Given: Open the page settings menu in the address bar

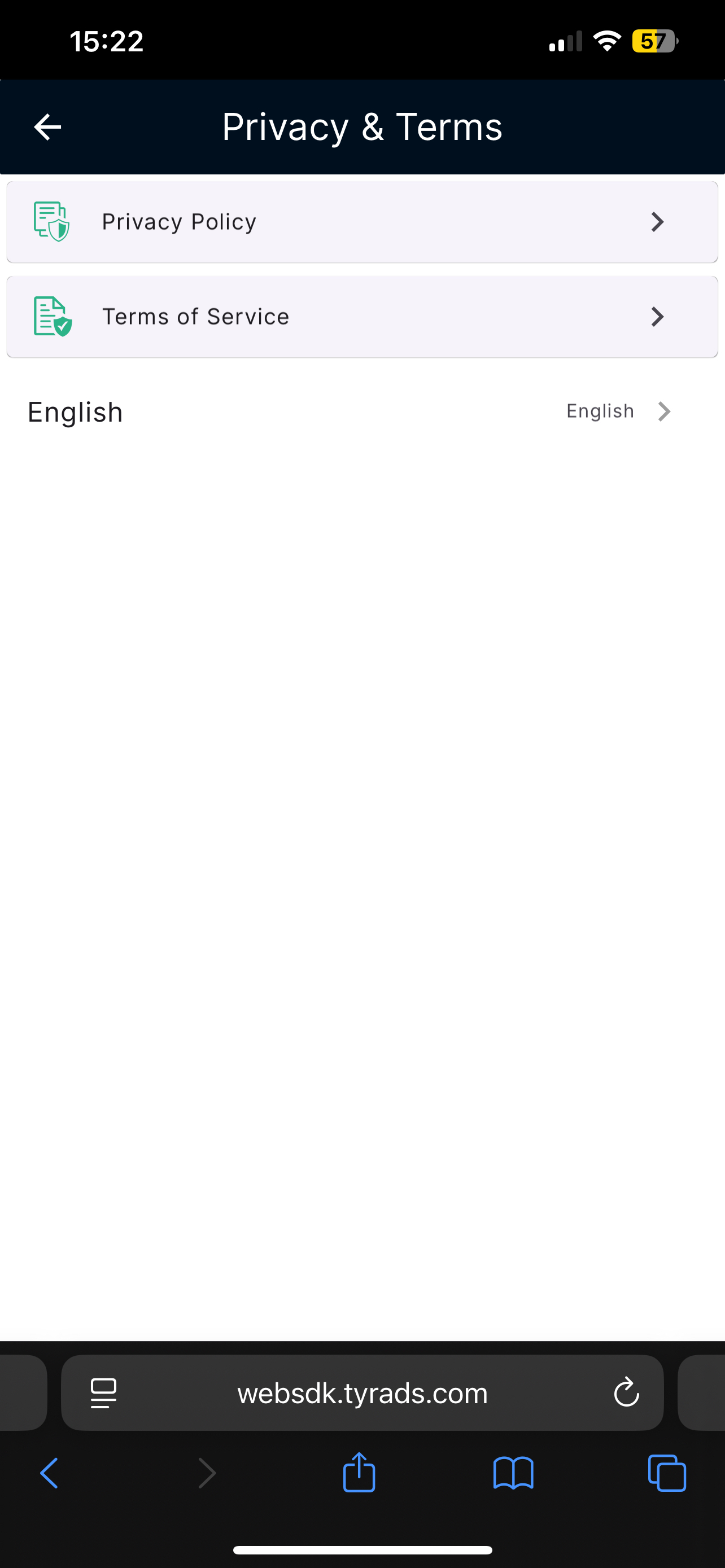Looking at the screenshot, I should (x=103, y=1392).
